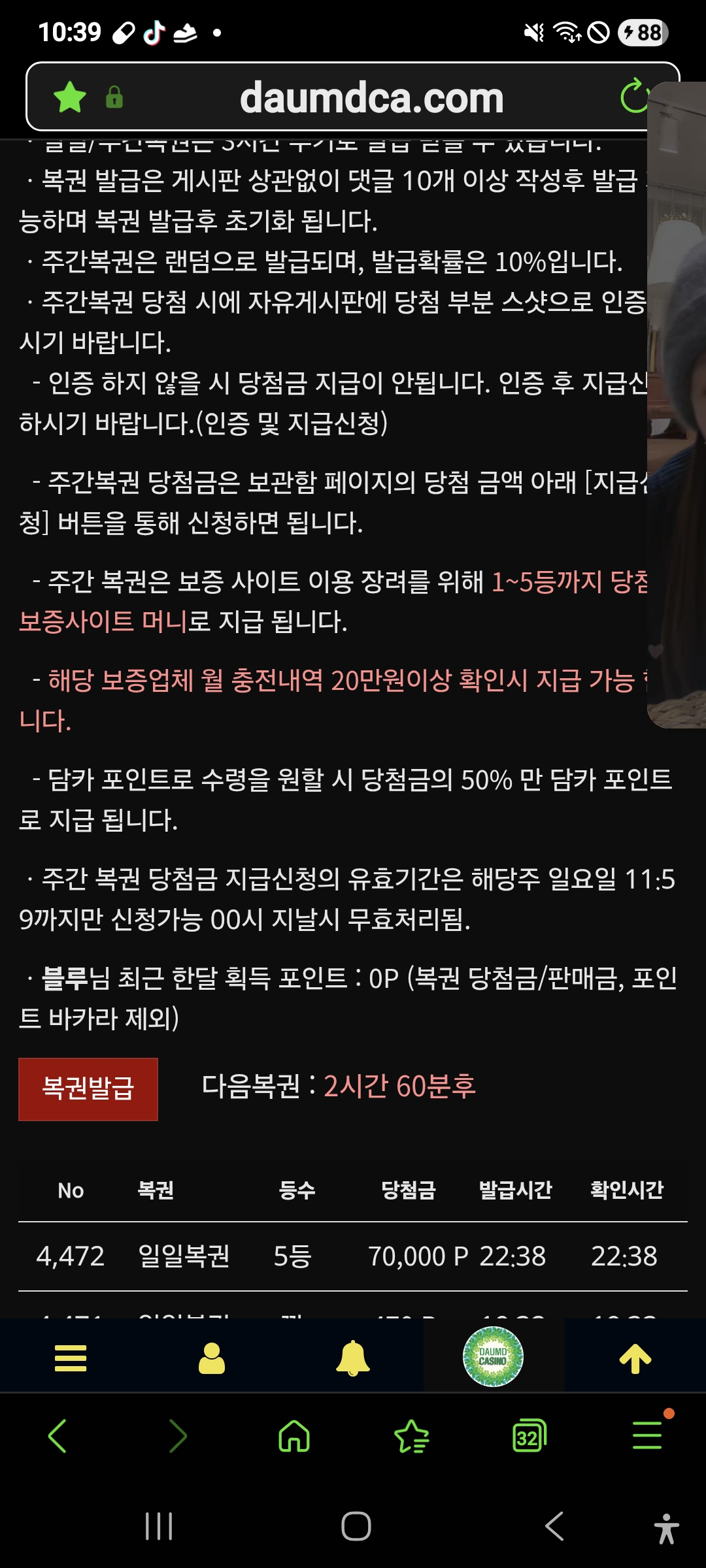
Task: Go back with the browser back arrow
Action: [58, 1436]
